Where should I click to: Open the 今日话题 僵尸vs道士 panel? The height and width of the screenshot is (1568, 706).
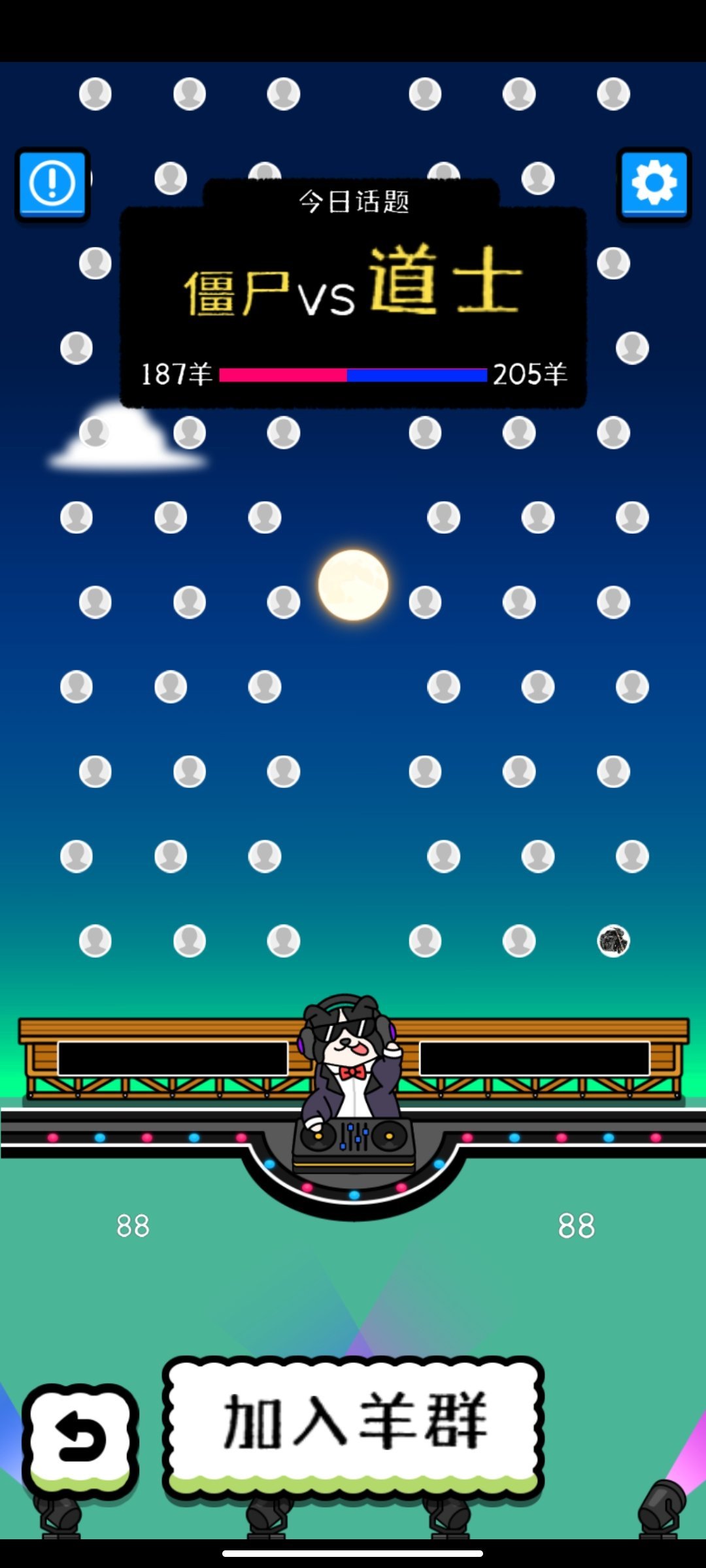(353, 294)
